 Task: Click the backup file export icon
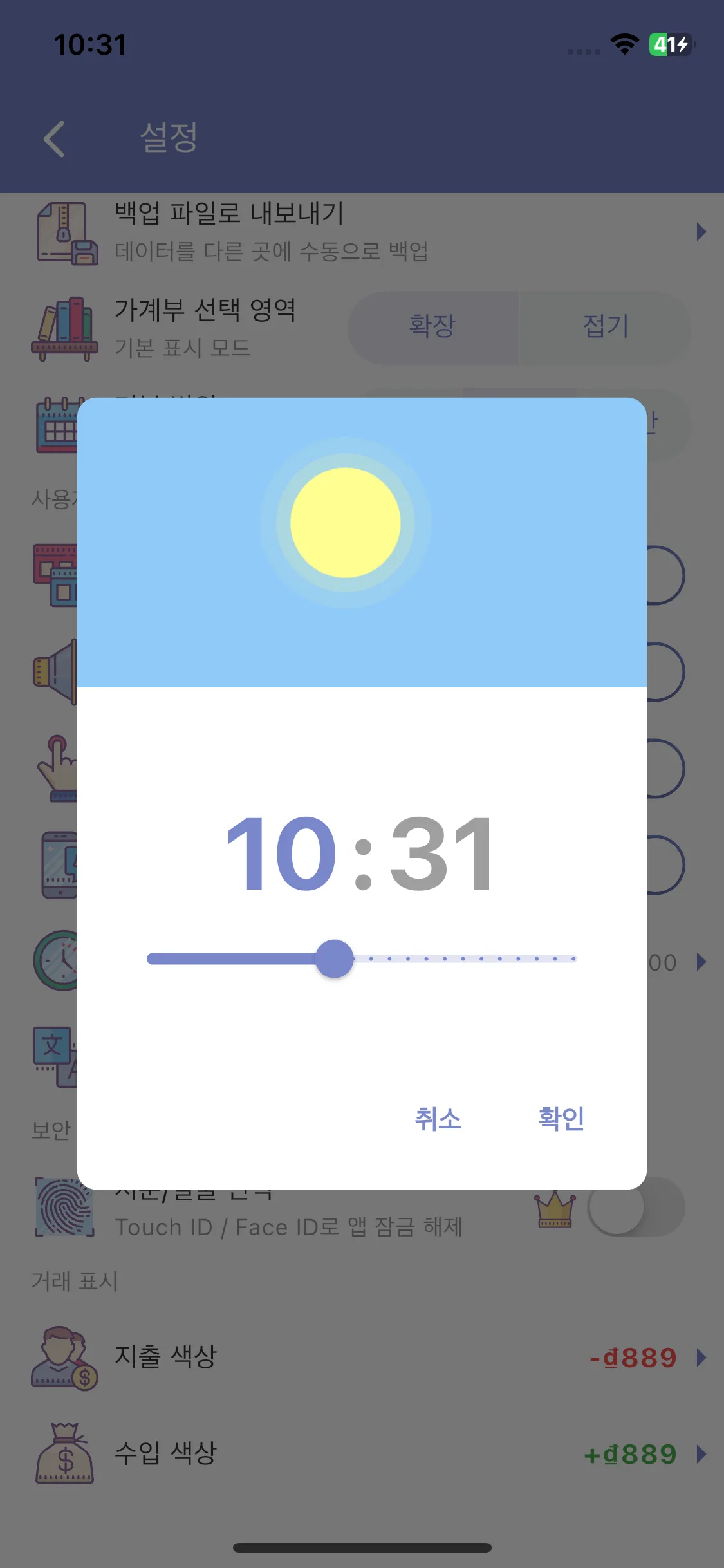click(x=64, y=232)
